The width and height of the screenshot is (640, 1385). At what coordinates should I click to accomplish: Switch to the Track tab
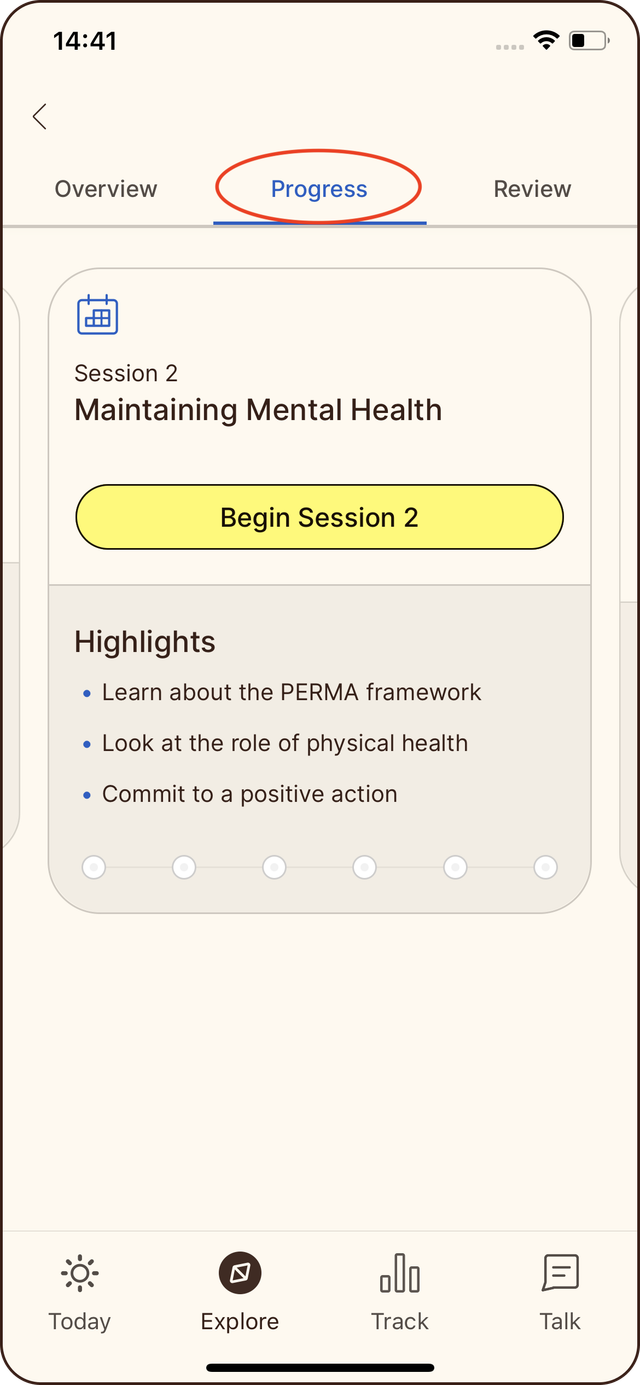click(400, 1293)
